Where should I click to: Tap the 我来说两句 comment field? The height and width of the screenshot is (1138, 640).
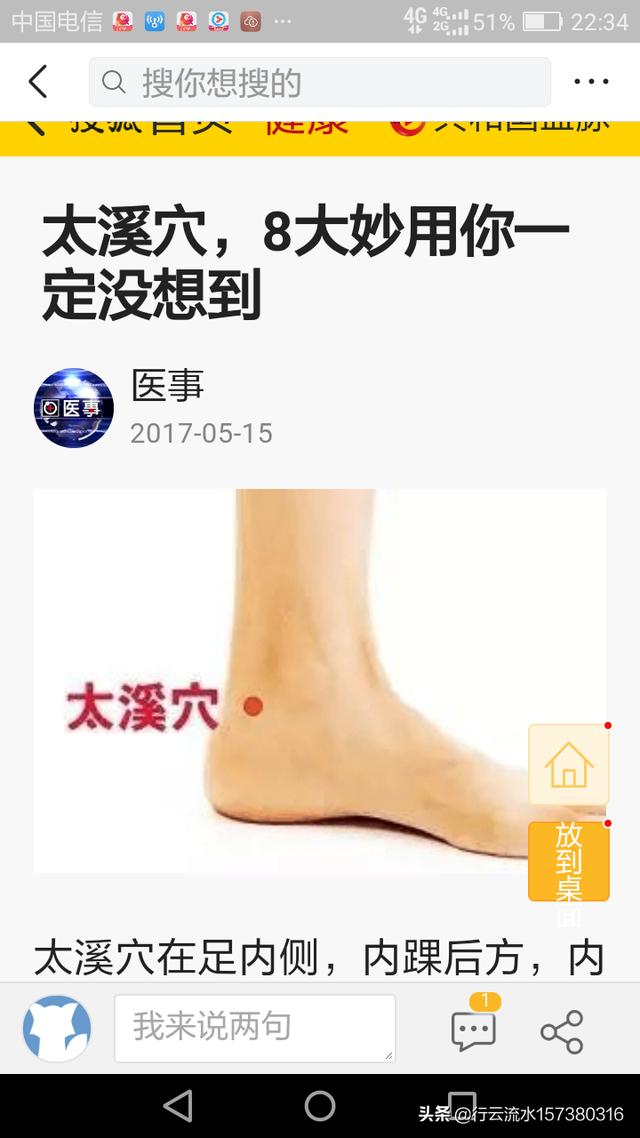tap(254, 1027)
